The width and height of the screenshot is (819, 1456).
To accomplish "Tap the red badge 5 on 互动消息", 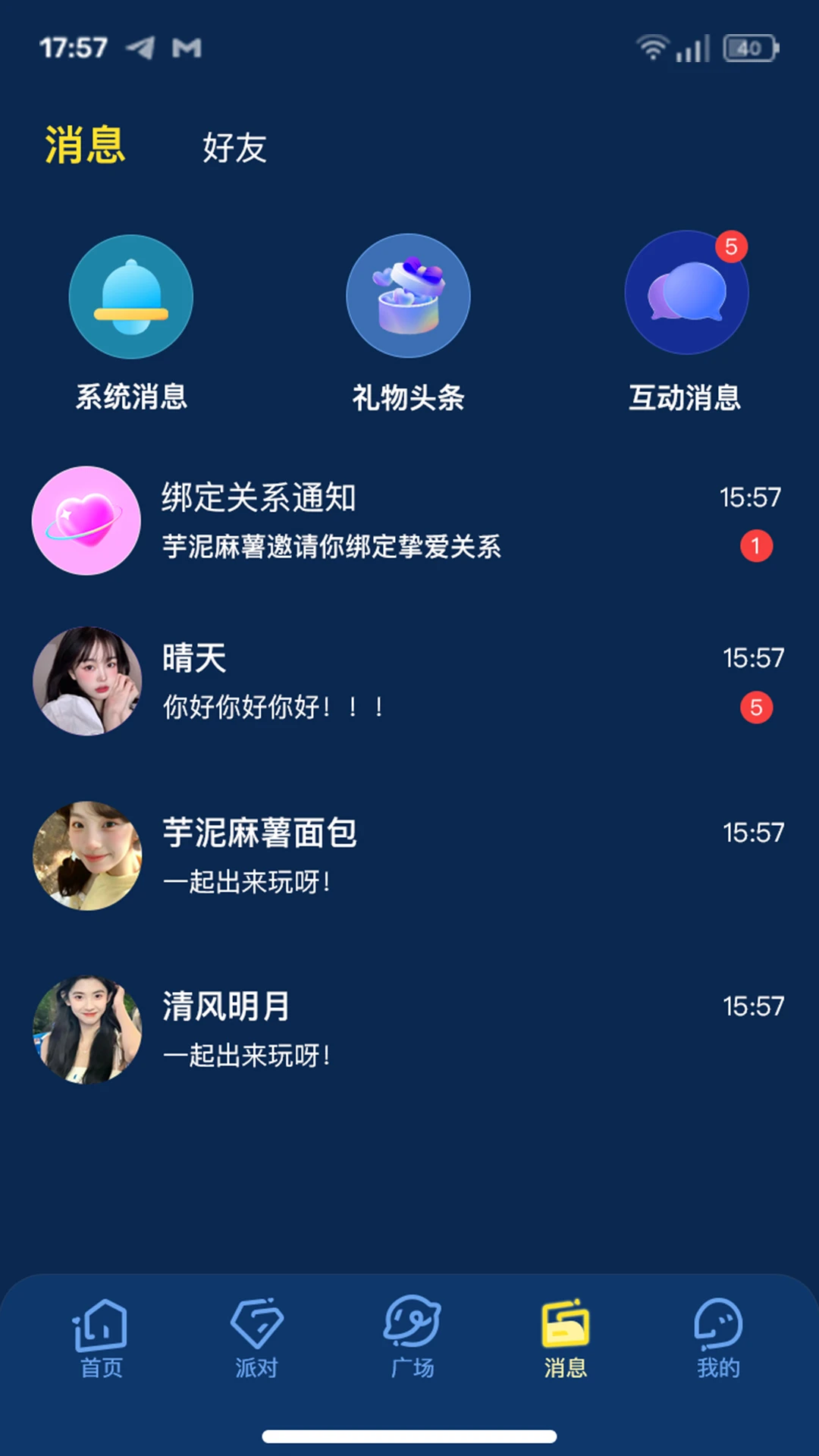I will click(x=732, y=244).
